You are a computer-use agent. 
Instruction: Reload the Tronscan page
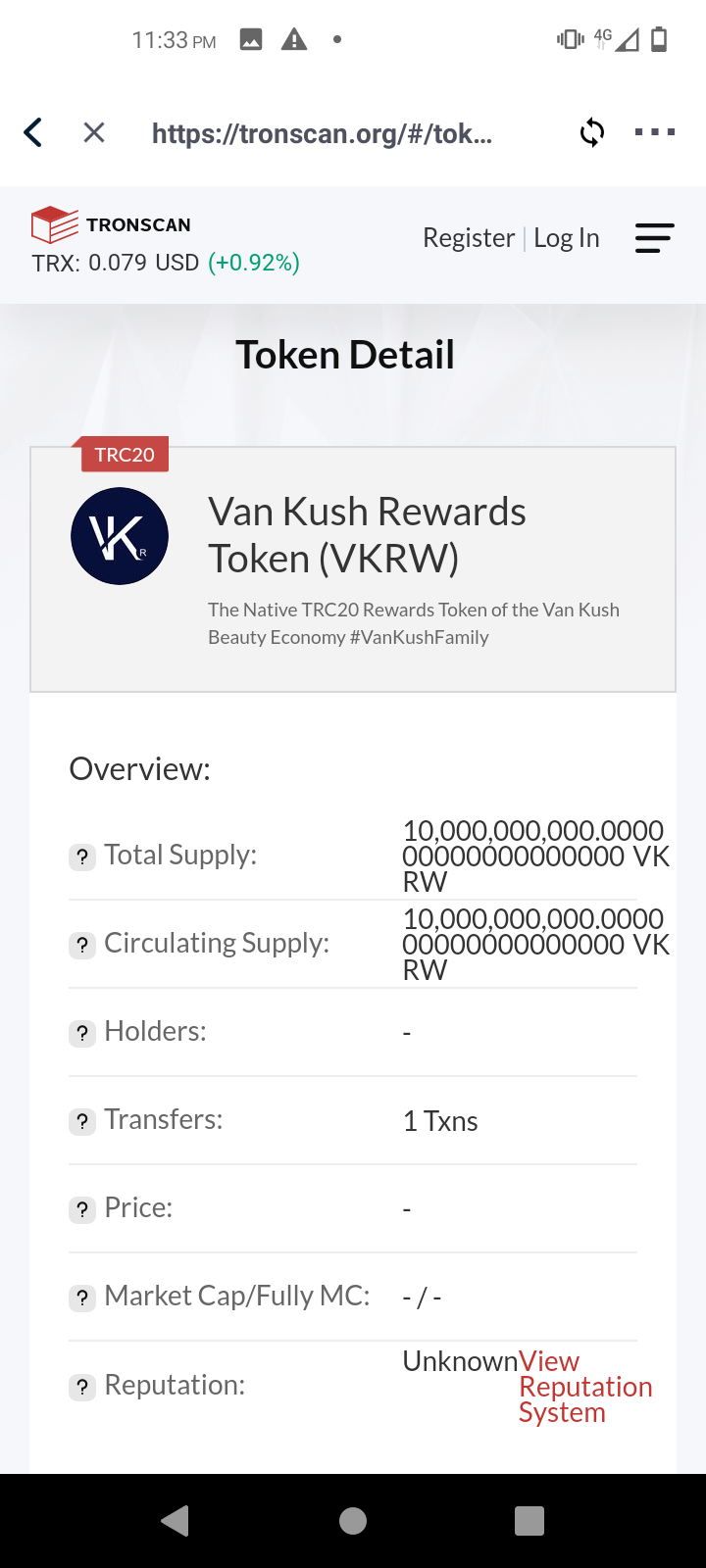click(x=592, y=132)
